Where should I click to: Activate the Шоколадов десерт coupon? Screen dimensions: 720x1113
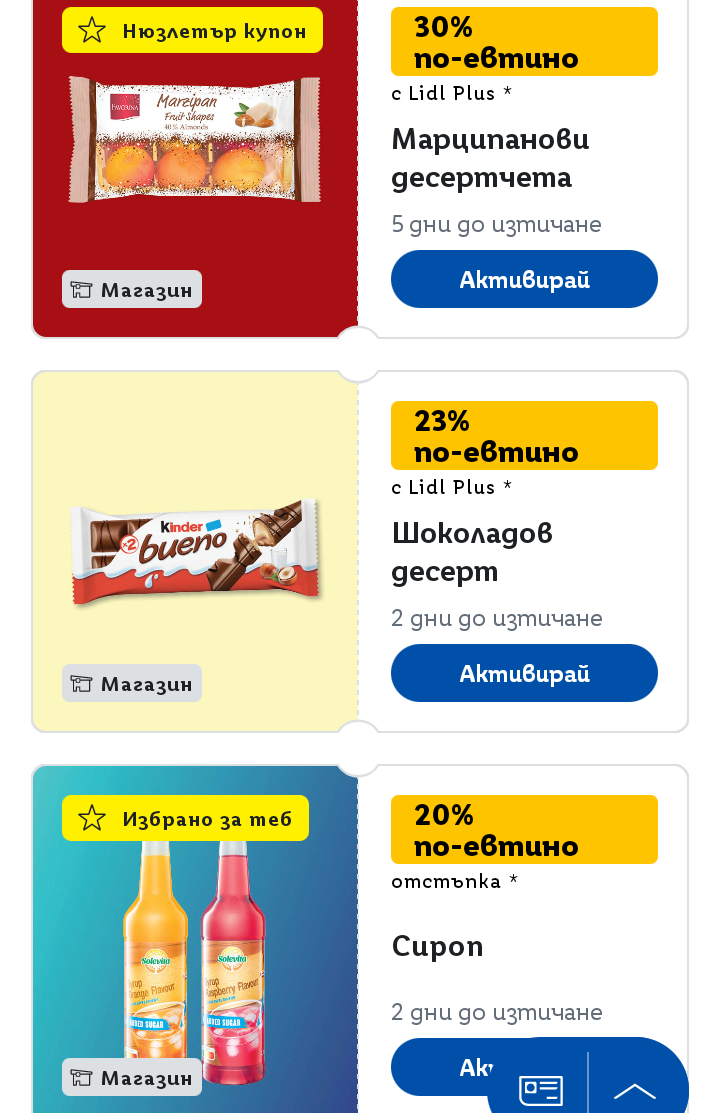coord(524,673)
